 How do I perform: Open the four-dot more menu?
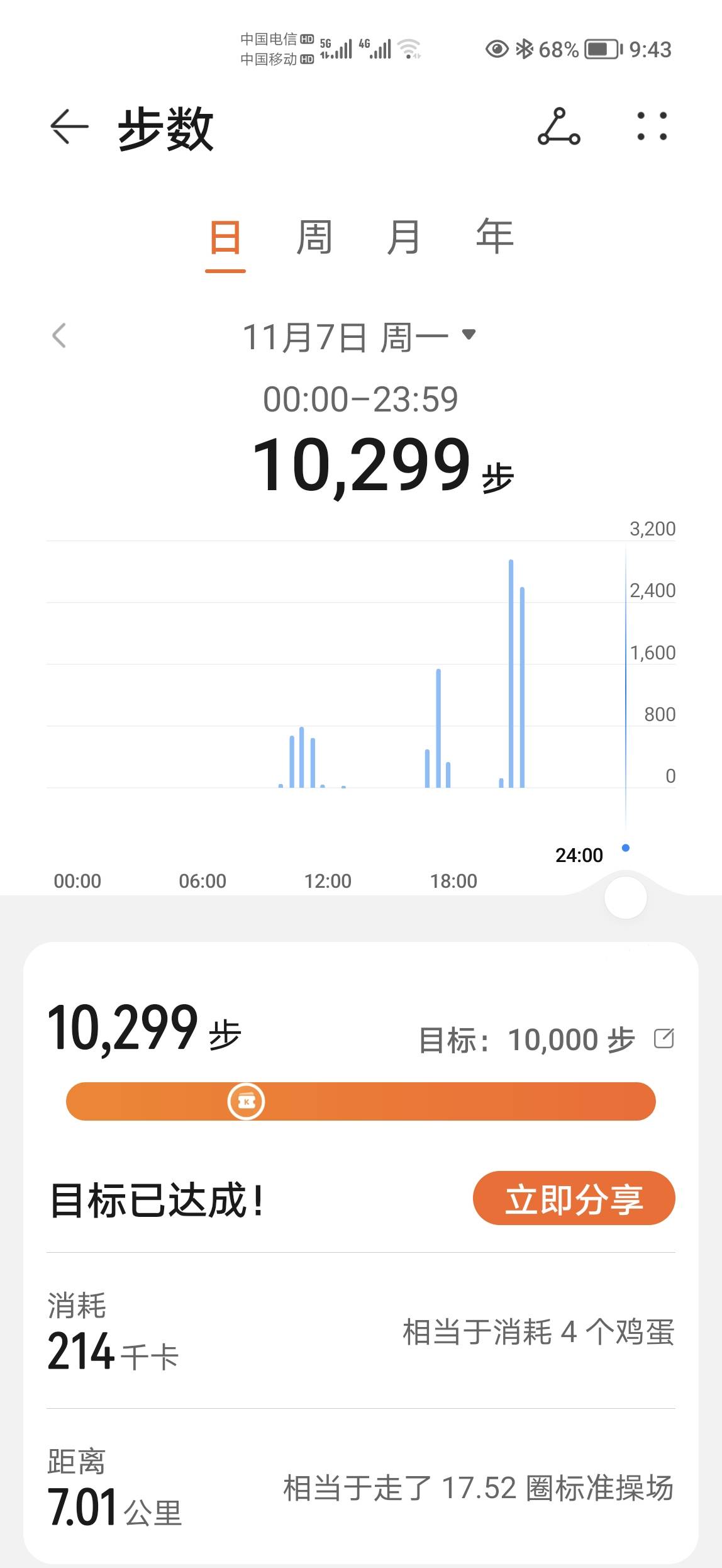point(652,127)
